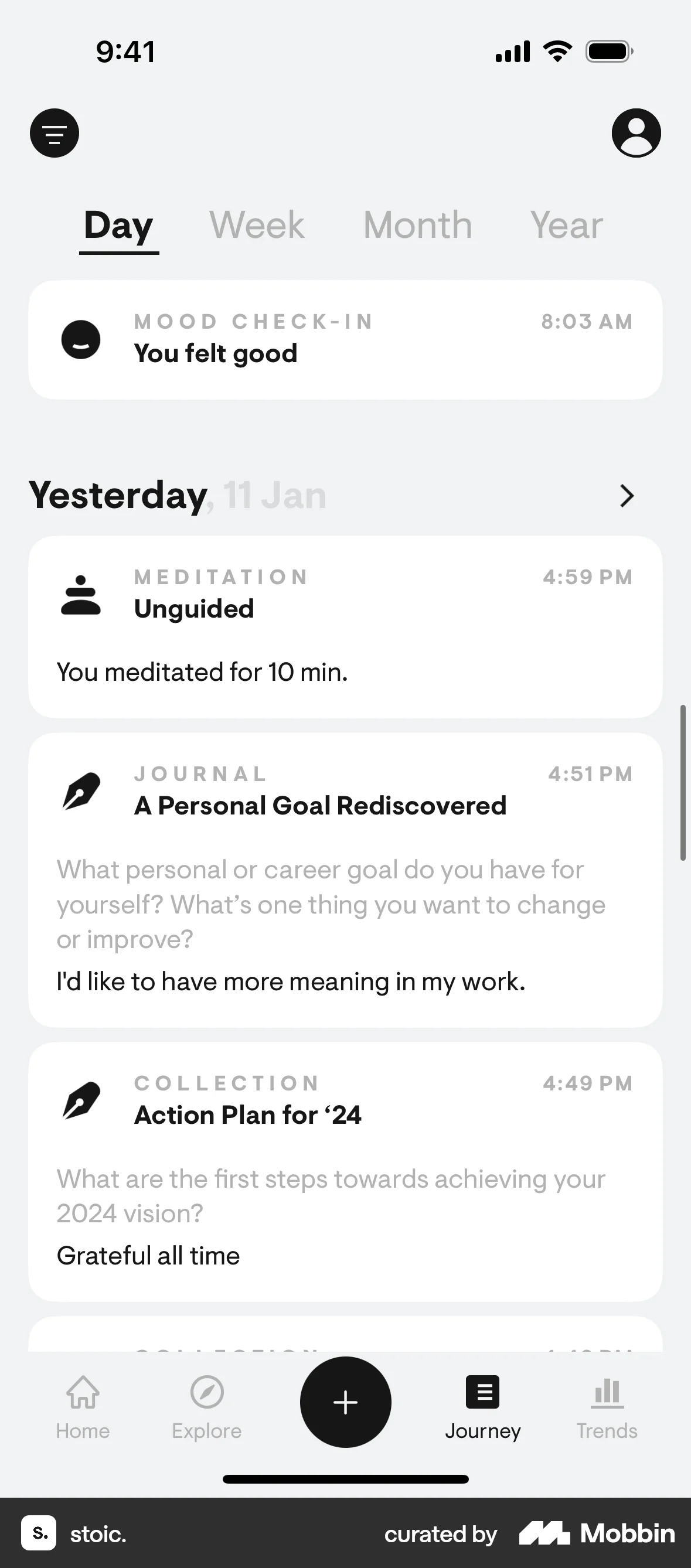691x1568 pixels.
Task: Open the filter options icon
Action: tap(54, 132)
